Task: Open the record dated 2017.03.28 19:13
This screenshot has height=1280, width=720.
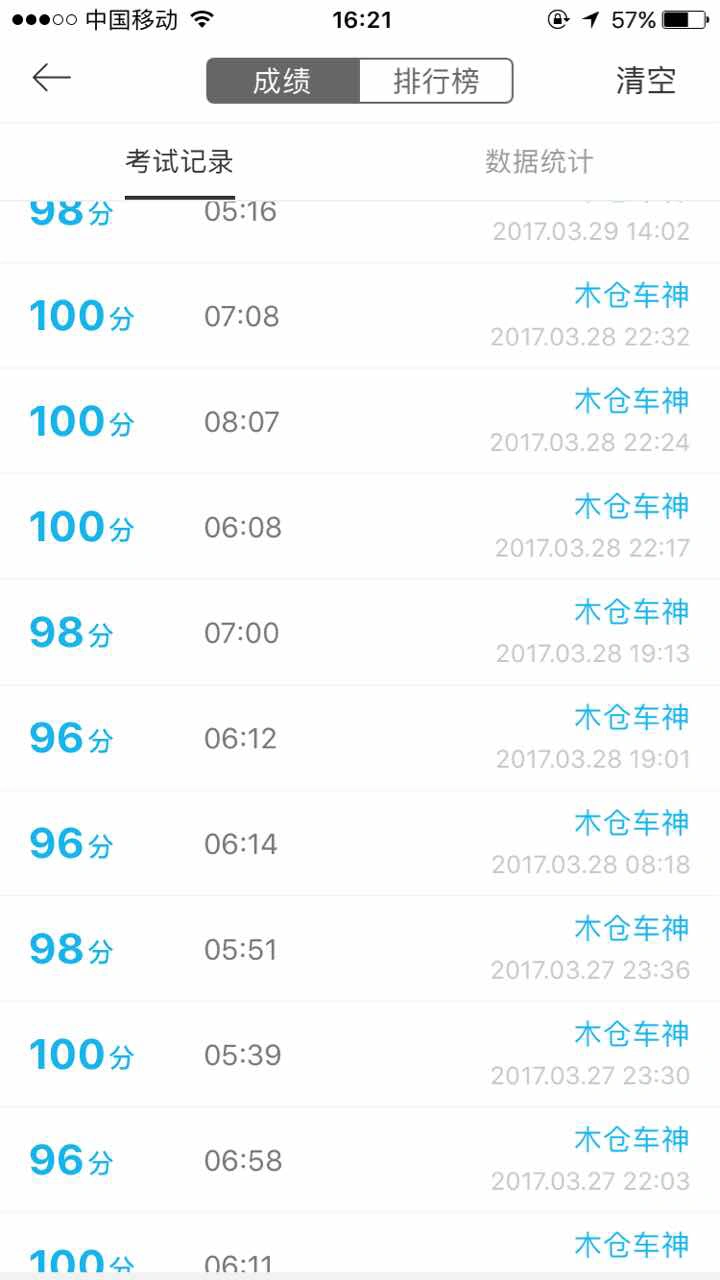Action: point(360,632)
